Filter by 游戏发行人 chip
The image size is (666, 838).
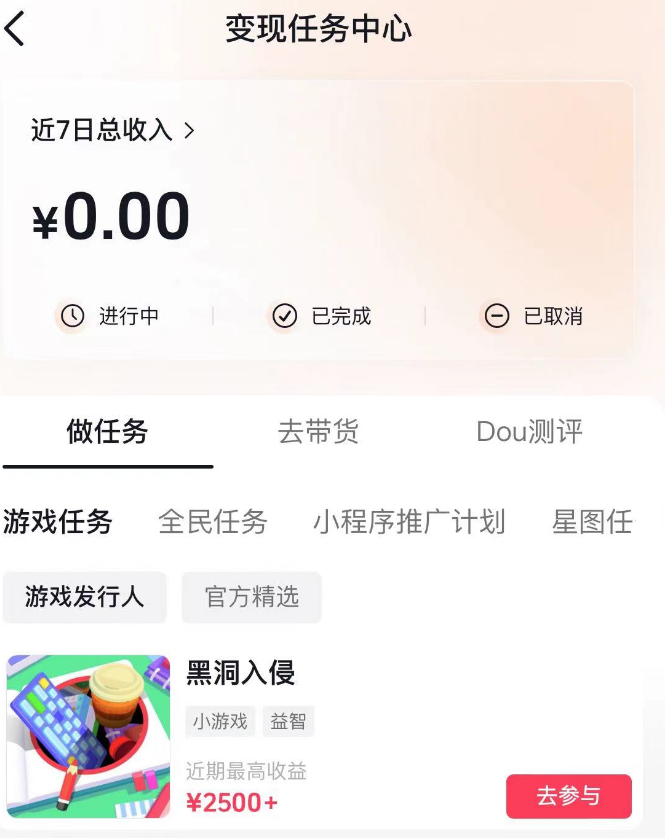point(85,598)
